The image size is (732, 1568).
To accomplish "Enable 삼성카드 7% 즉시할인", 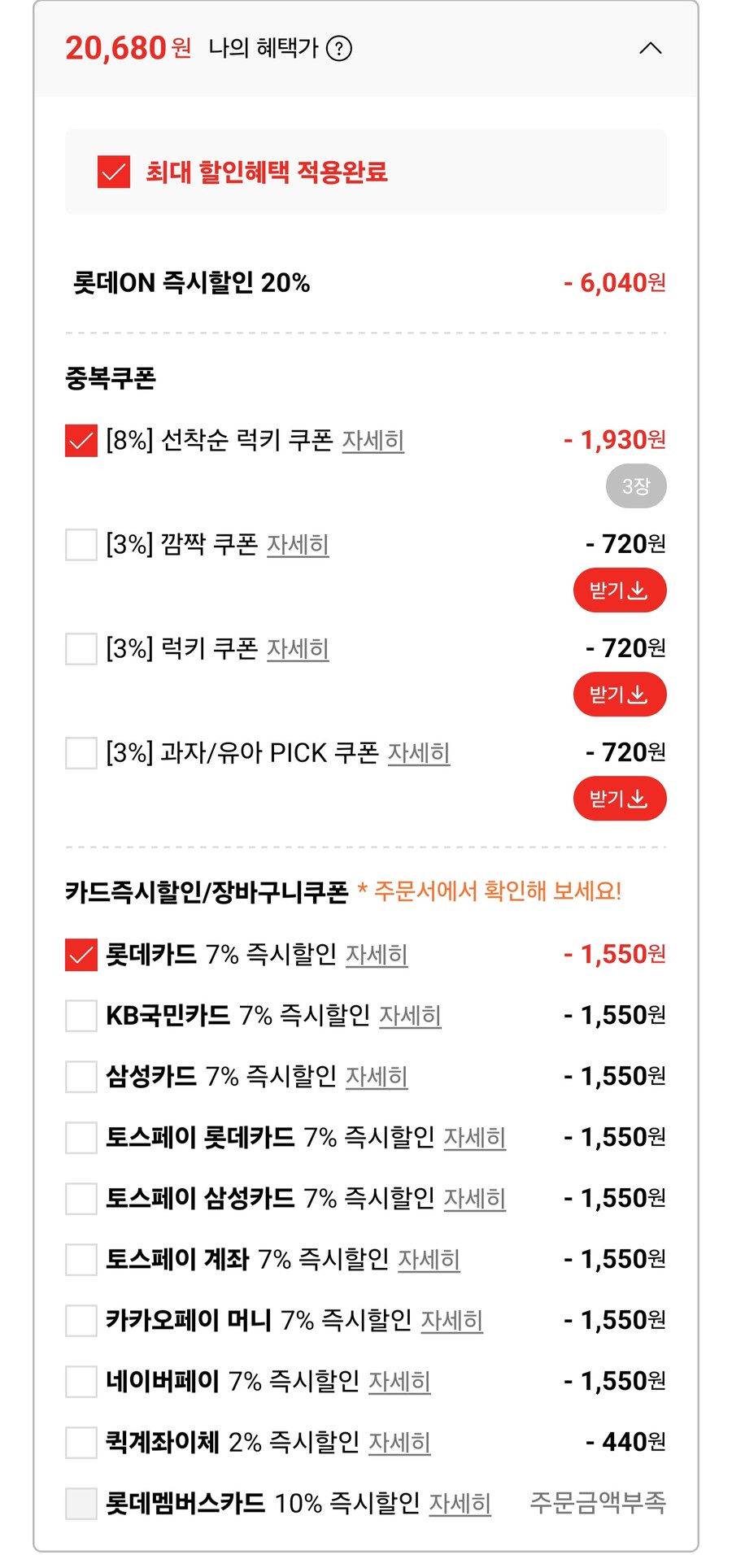I will click(x=80, y=1077).
